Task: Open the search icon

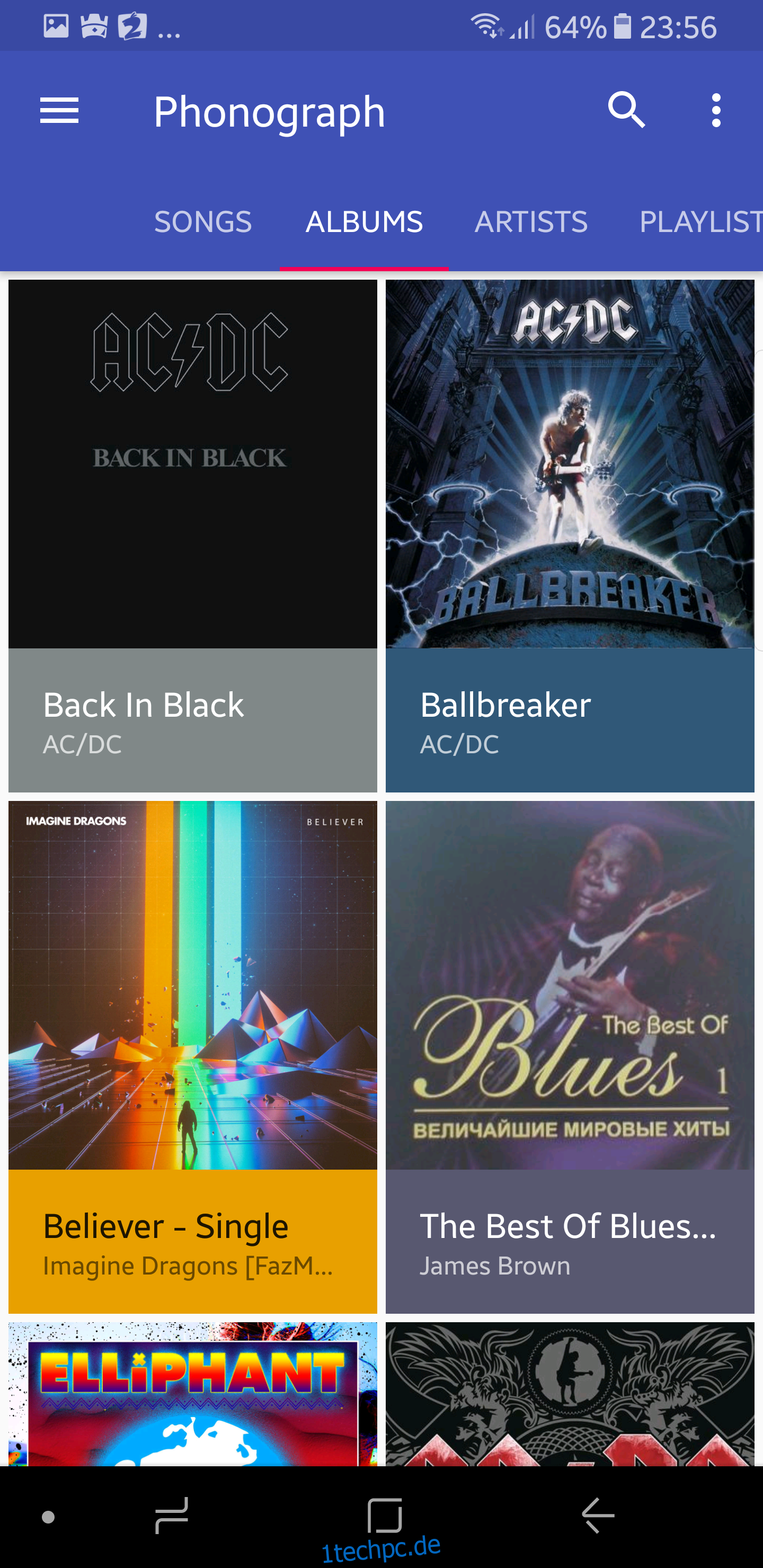Action: coord(626,111)
